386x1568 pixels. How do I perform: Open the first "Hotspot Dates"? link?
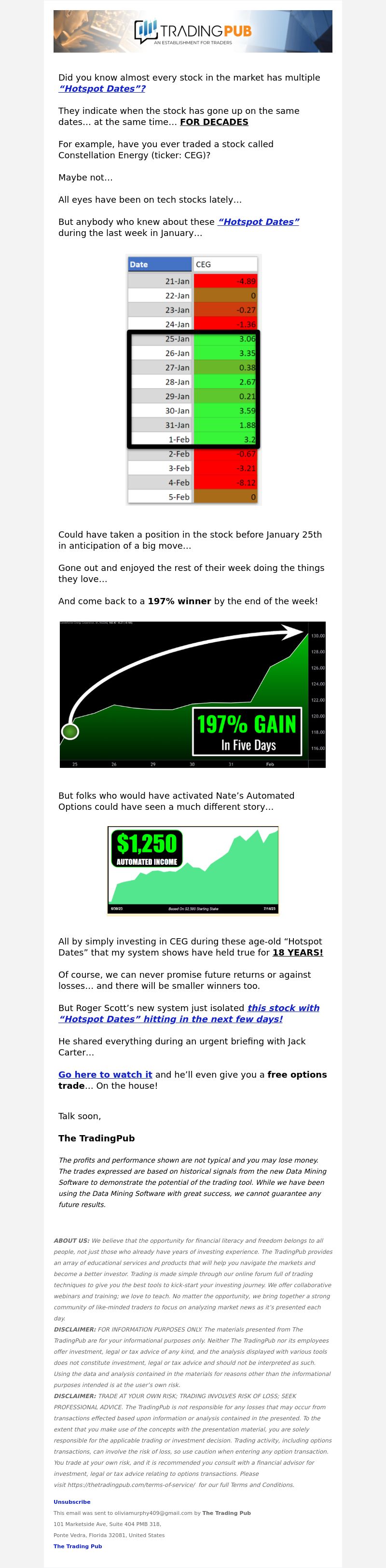(102, 89)
